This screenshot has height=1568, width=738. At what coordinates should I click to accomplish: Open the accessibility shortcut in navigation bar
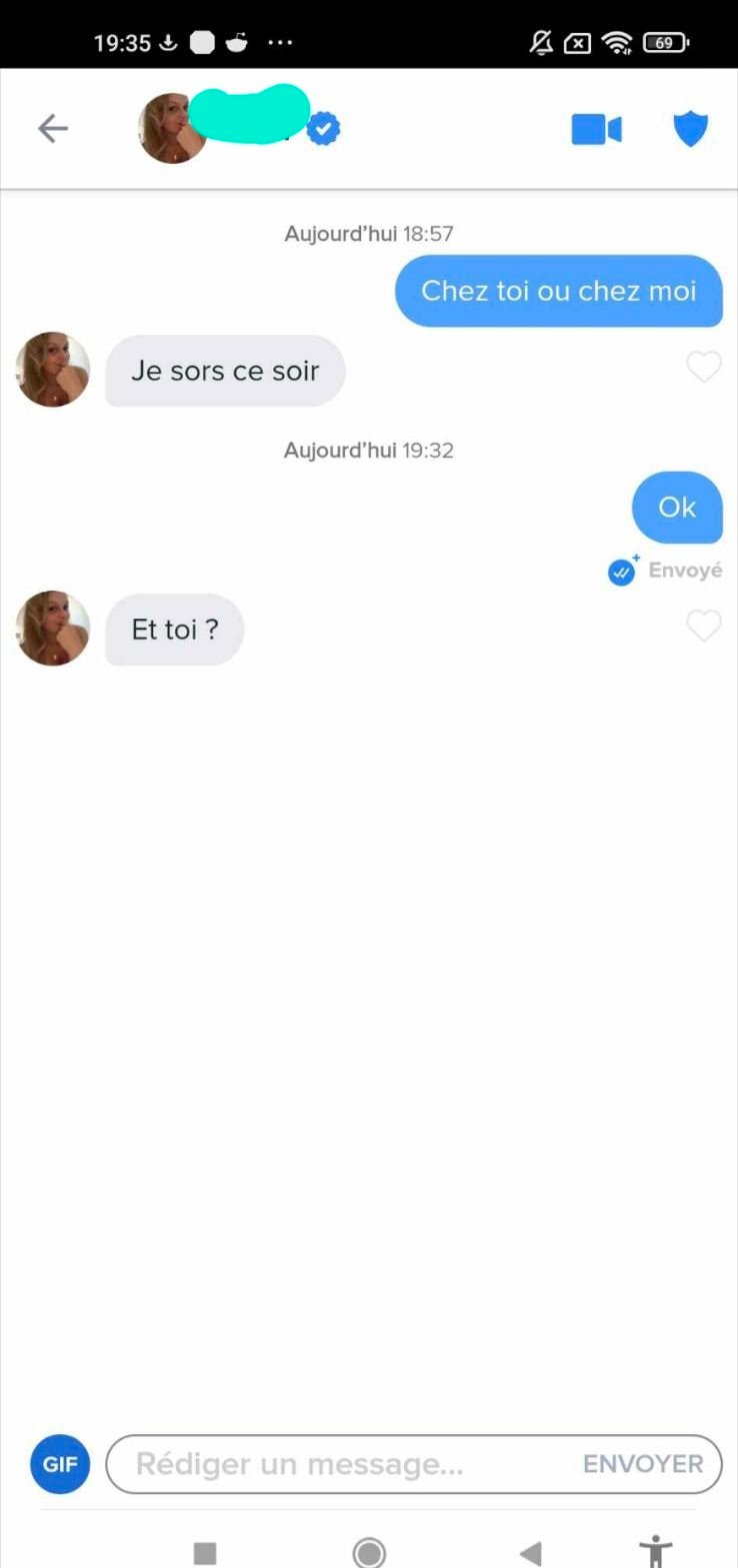[x=656, y=1552]
